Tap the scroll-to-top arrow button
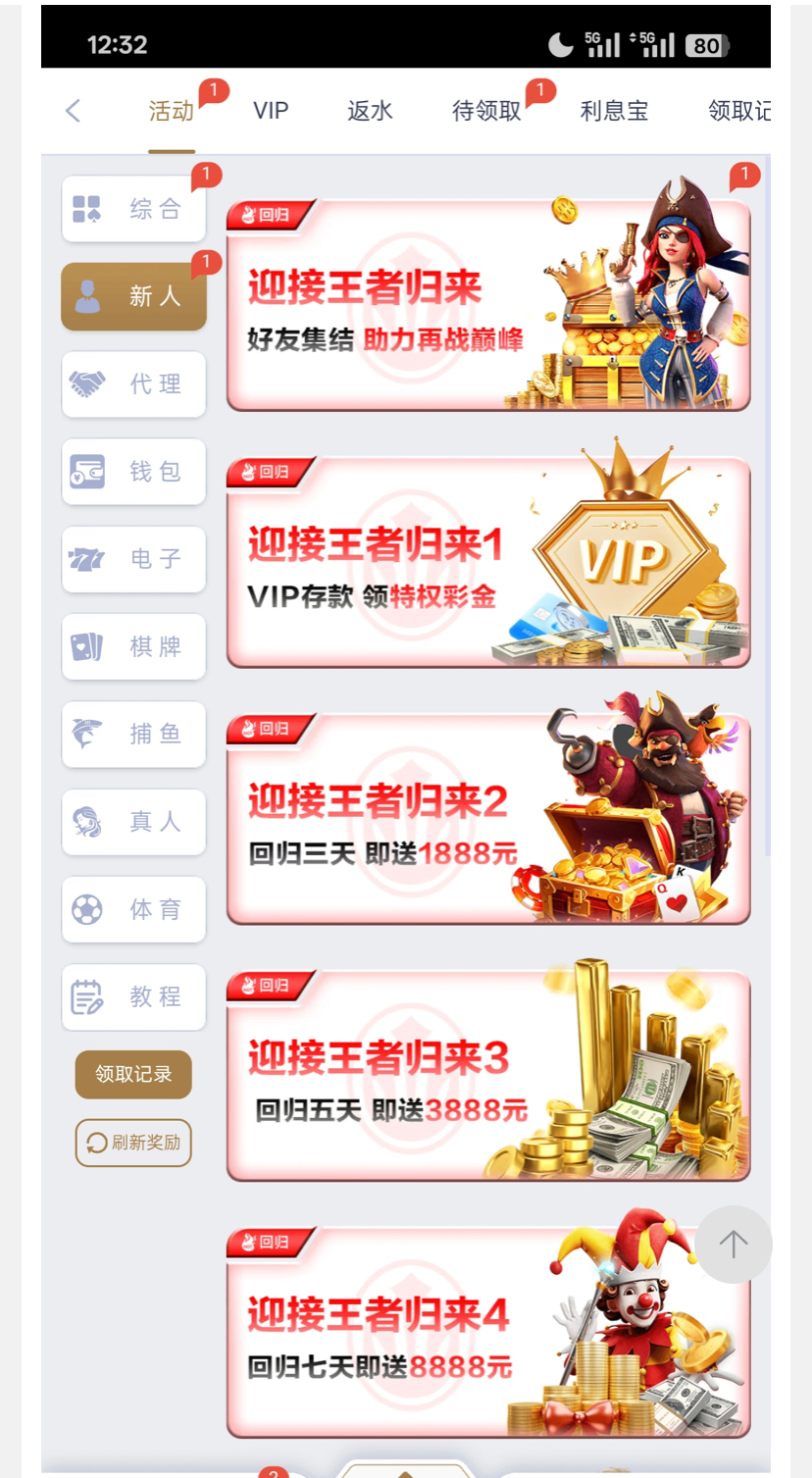The image size is (812, 1478). pyautogui.click(x=734, y=1245)
